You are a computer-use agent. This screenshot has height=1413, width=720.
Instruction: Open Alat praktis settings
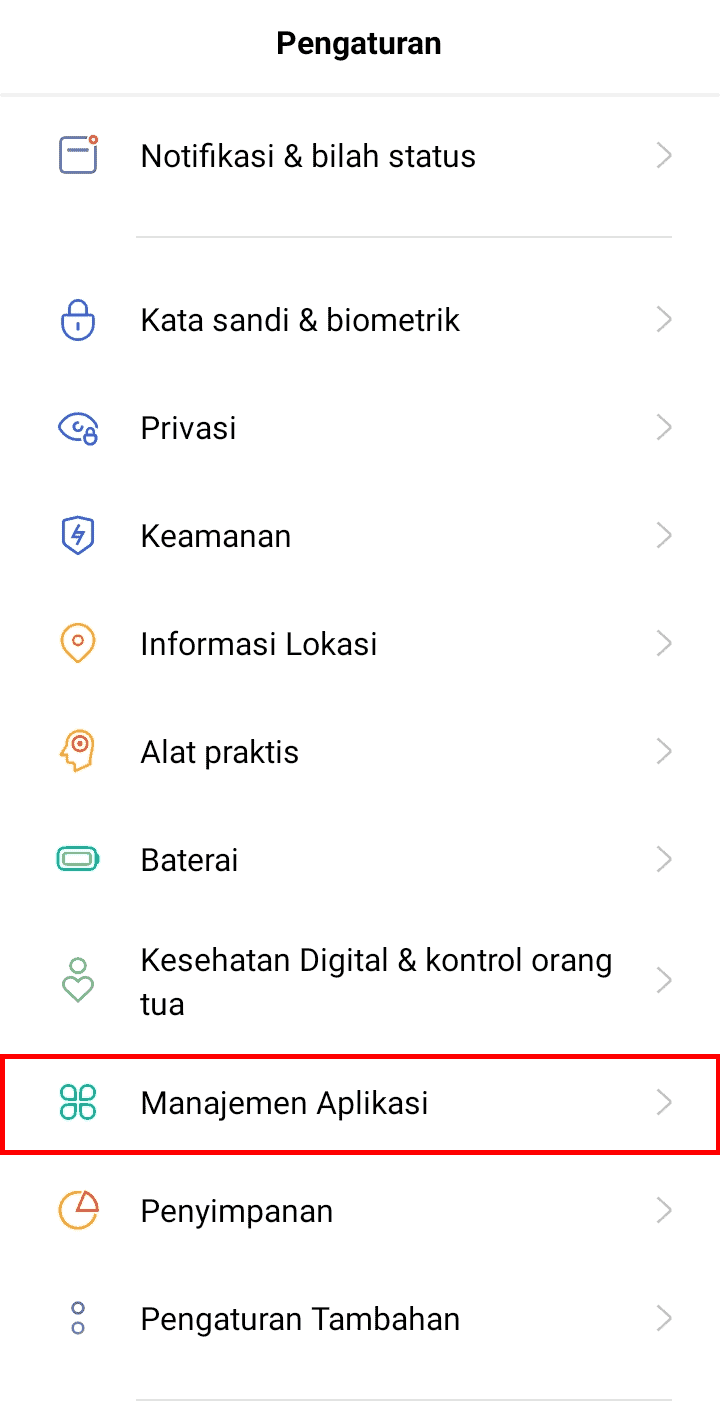(360, 752)
